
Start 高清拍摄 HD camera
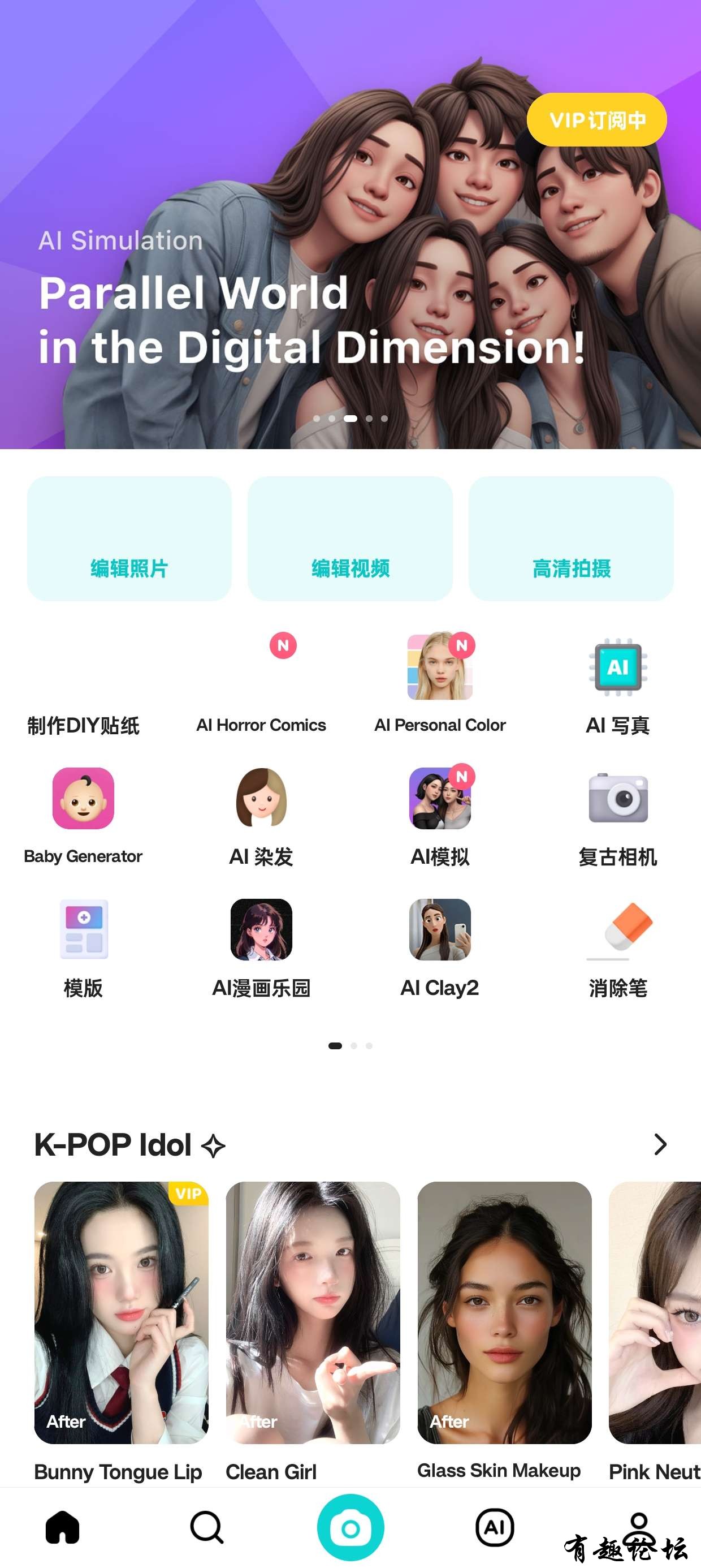point(571,539)
